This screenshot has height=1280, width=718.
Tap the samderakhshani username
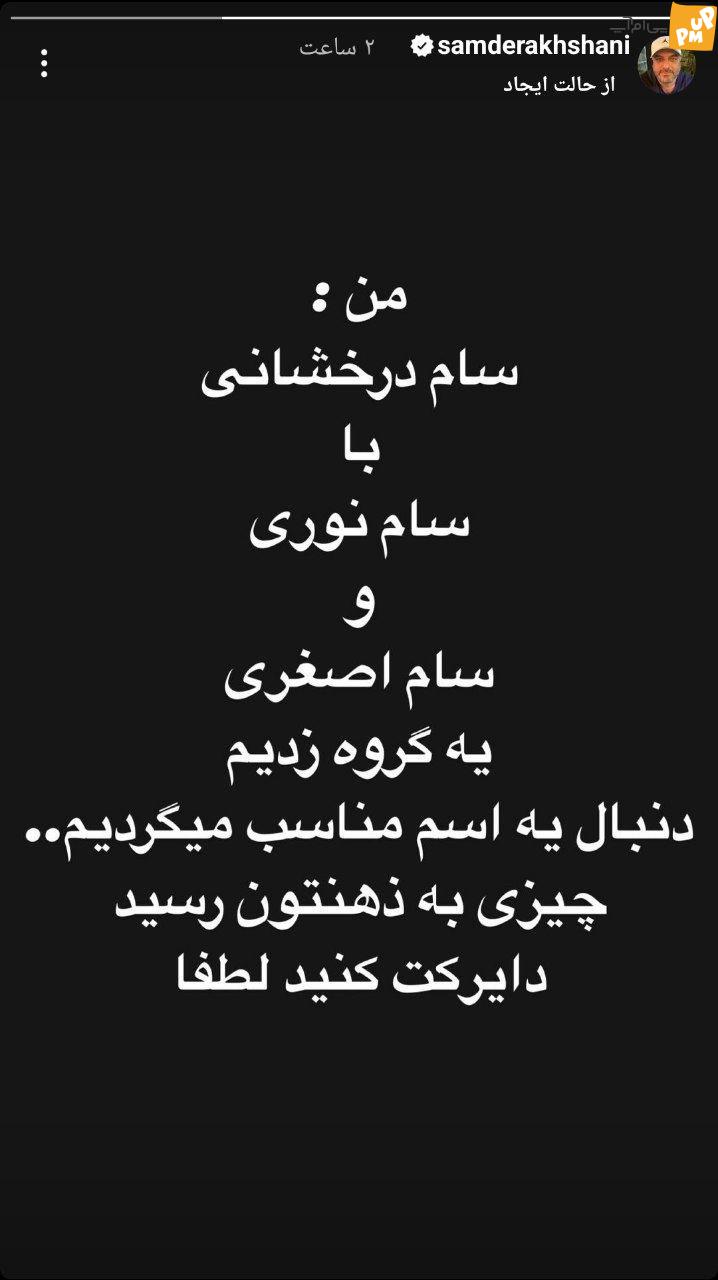(x=534, y=46)
